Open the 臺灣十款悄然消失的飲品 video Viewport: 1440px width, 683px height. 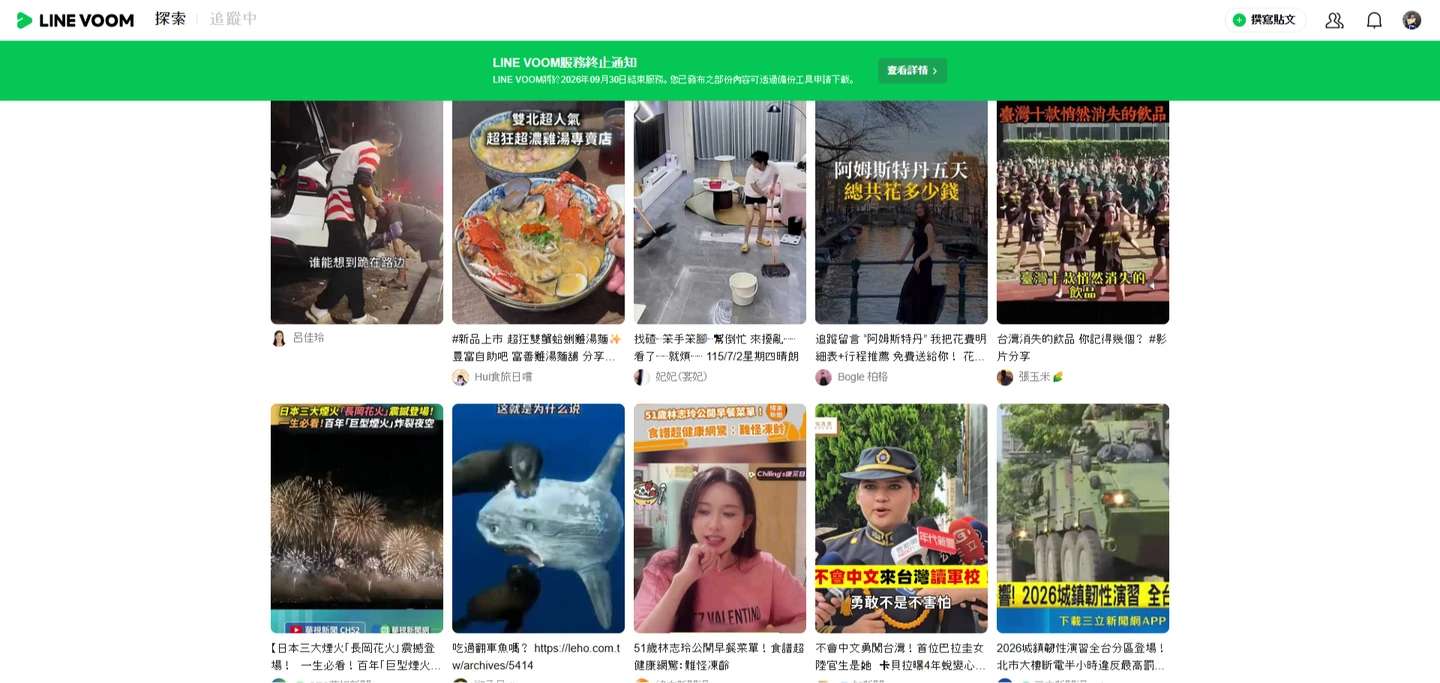point(1082,210)
